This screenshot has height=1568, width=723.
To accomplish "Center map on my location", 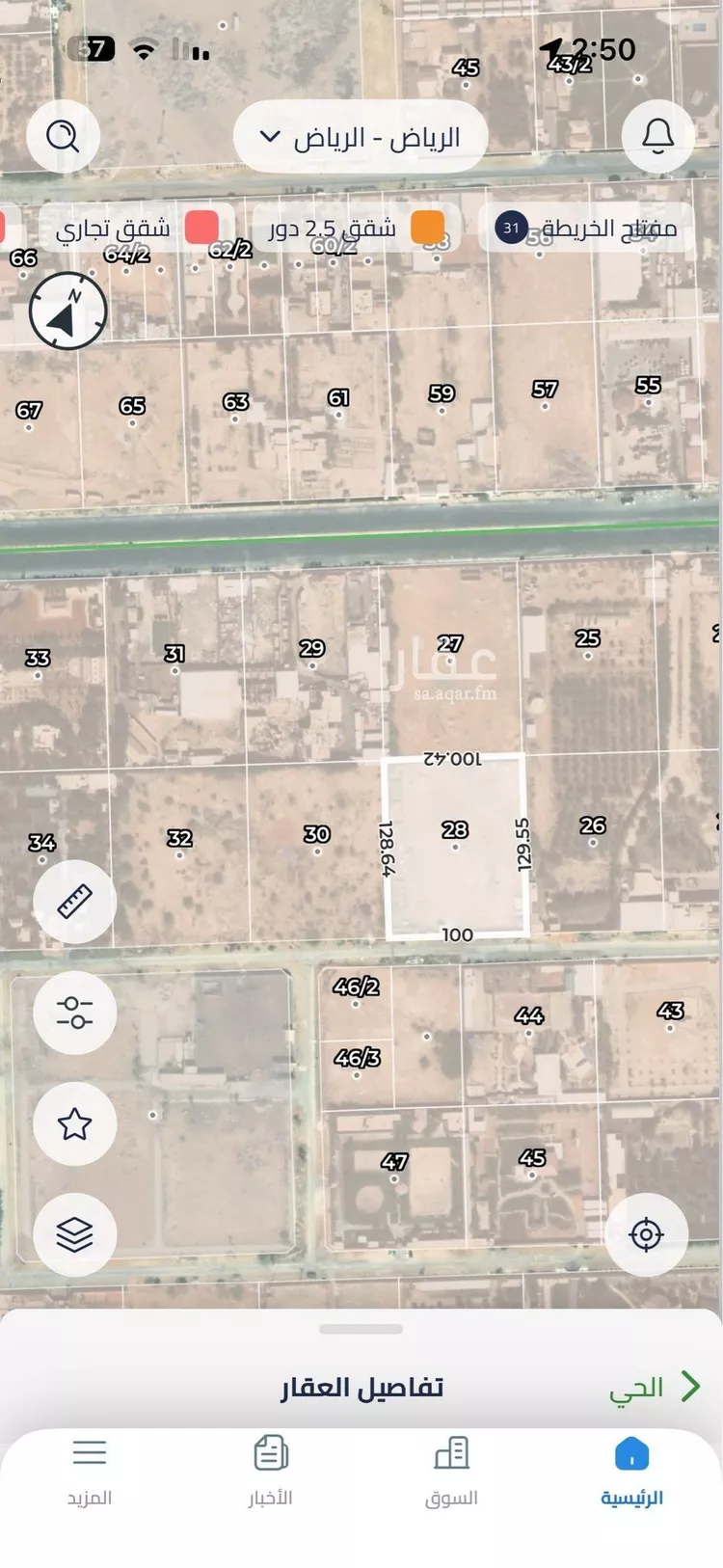I will click(648, 1234).
